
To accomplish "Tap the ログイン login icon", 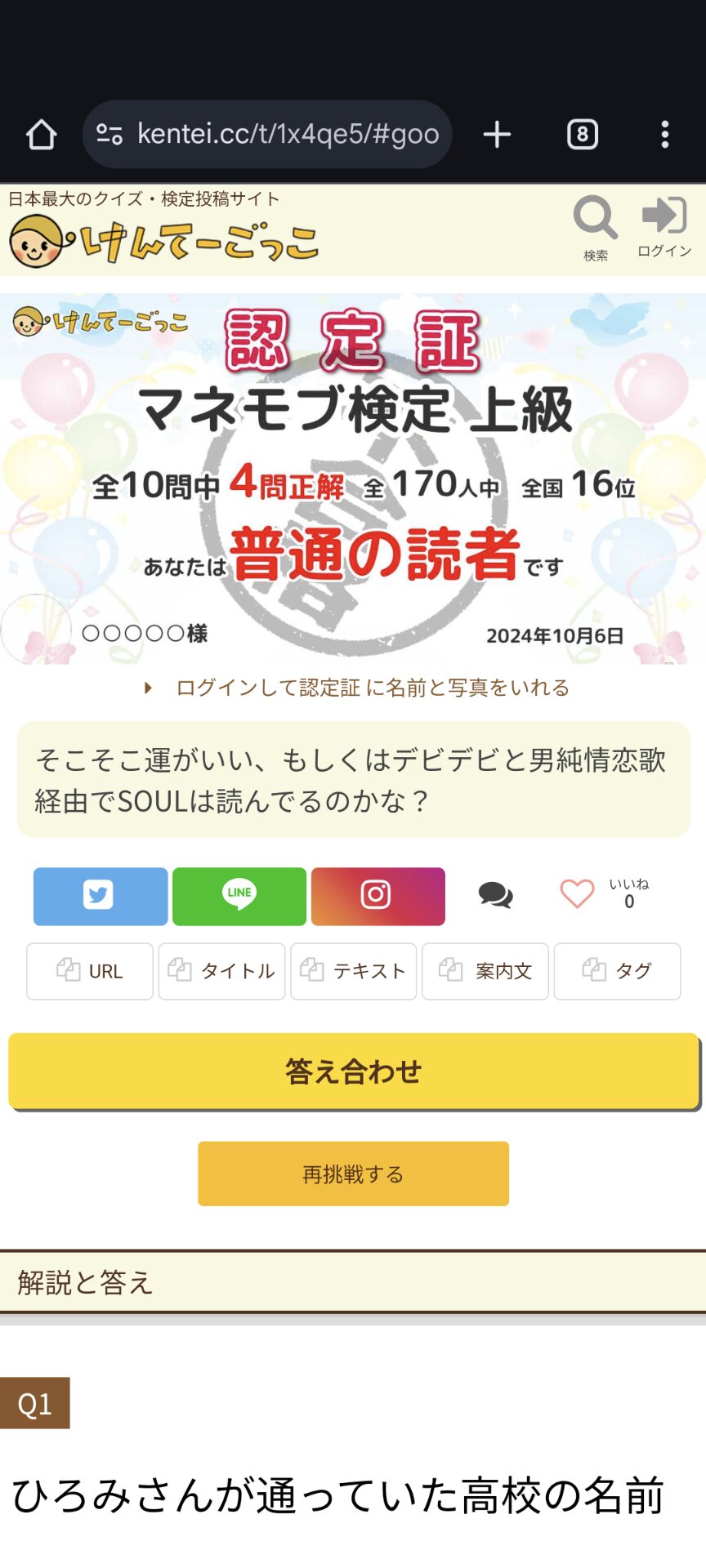I will pos(664,226).
